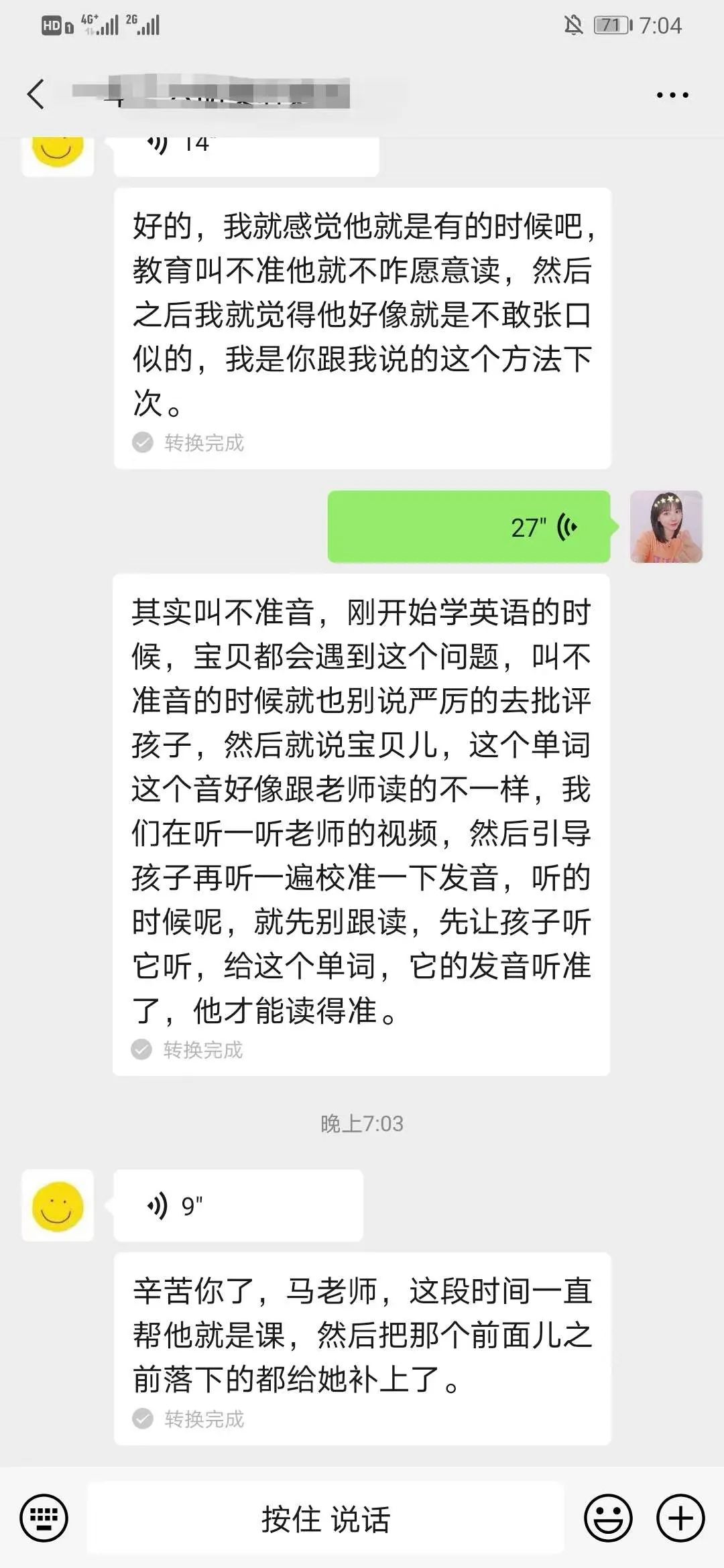The height and width of the screenshot is (1568, 724).
Task: Go back to the chat list
Action: [36, 94]
